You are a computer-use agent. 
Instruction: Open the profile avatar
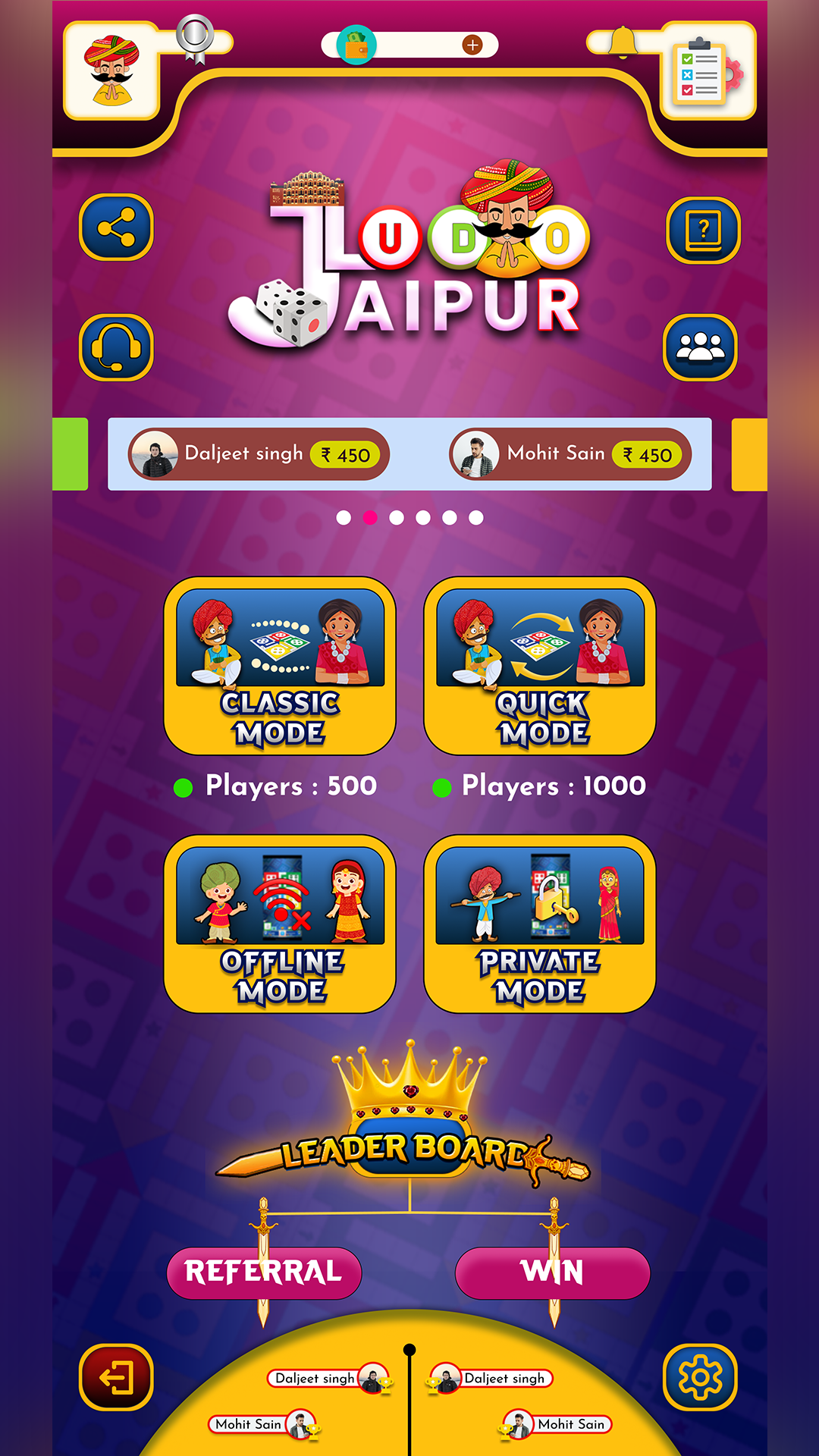click(x=111, y=71)
